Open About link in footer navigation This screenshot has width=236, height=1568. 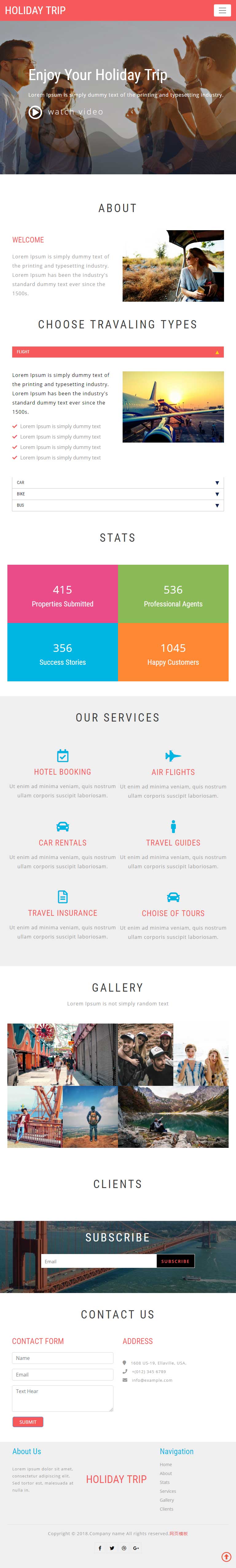click(166, 1474)
